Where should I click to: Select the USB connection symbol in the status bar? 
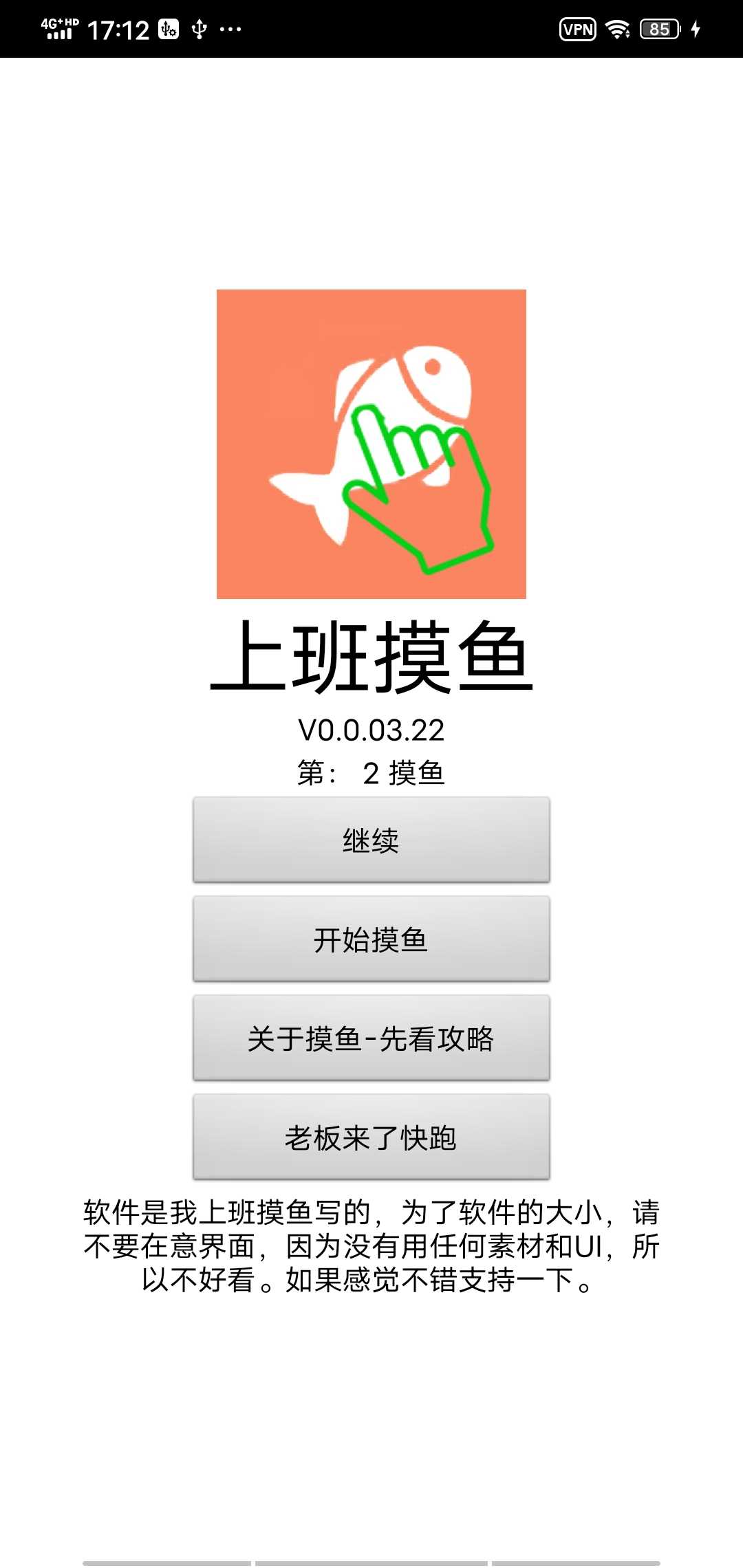point(199,29)
